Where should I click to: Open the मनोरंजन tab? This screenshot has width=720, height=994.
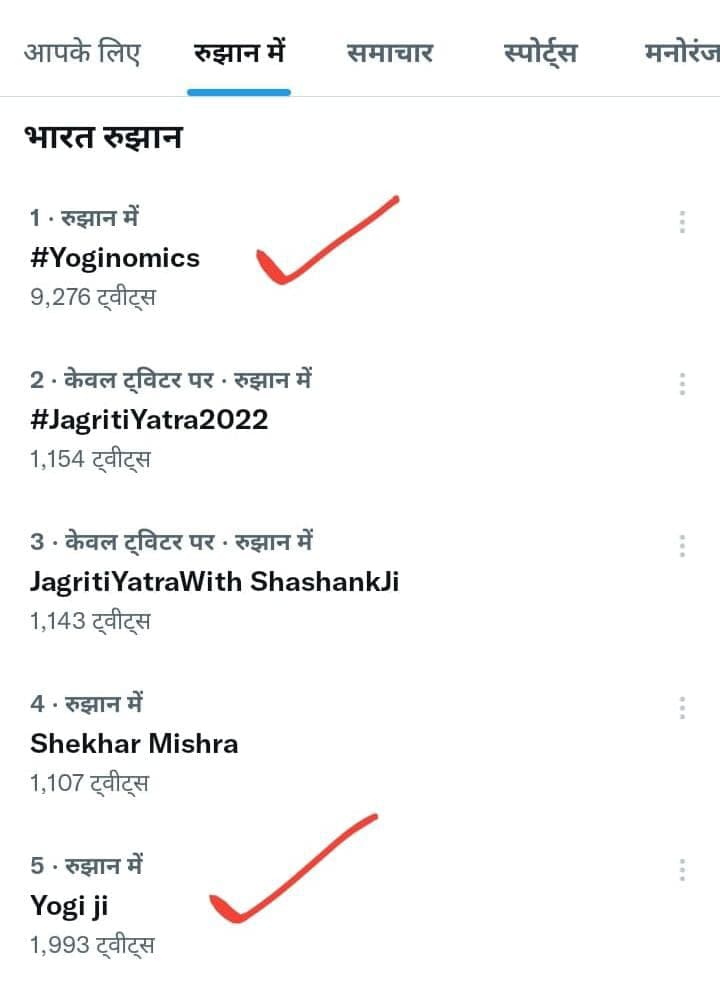point(682,53)
